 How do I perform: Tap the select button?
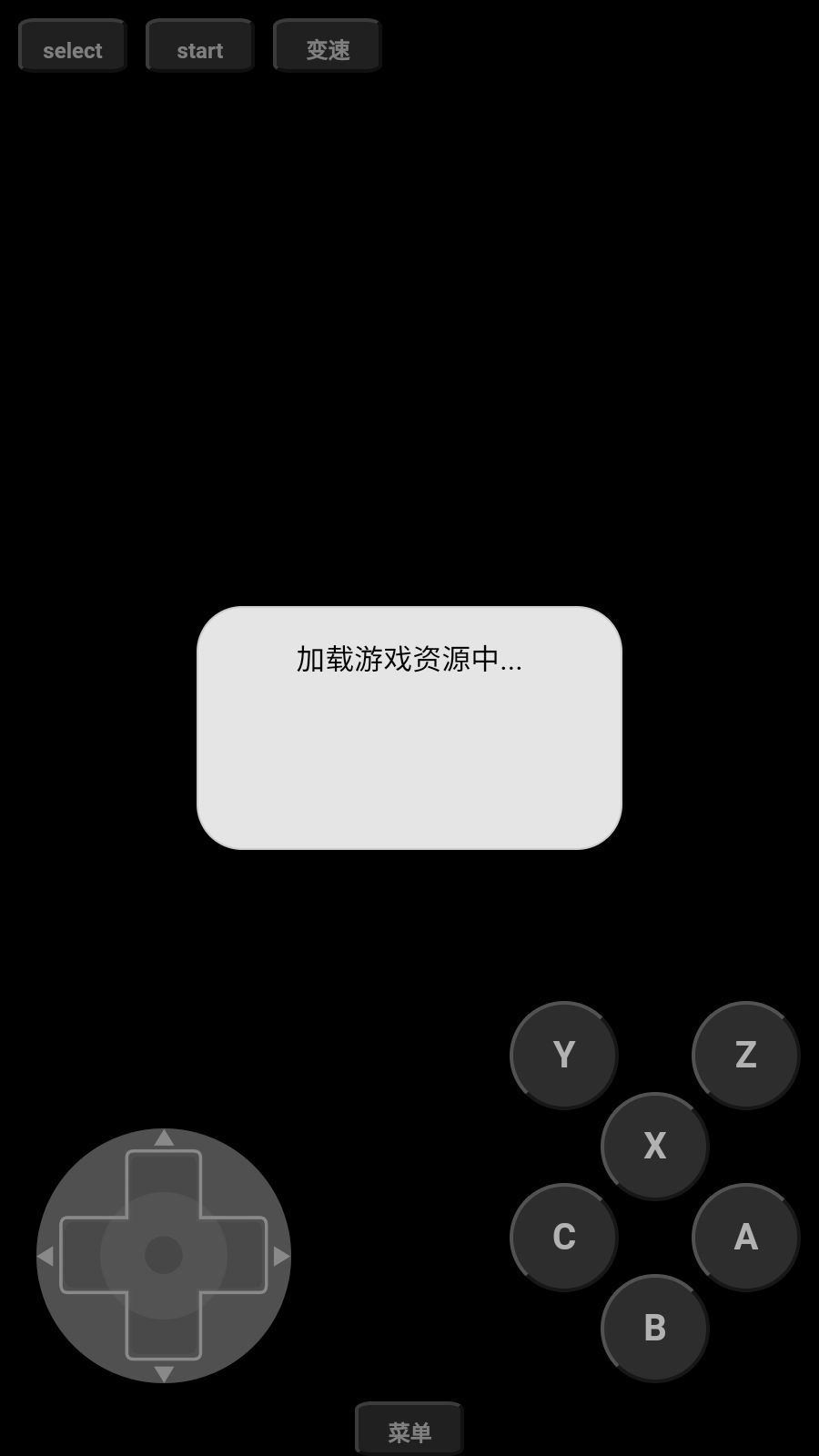(73, 47)
